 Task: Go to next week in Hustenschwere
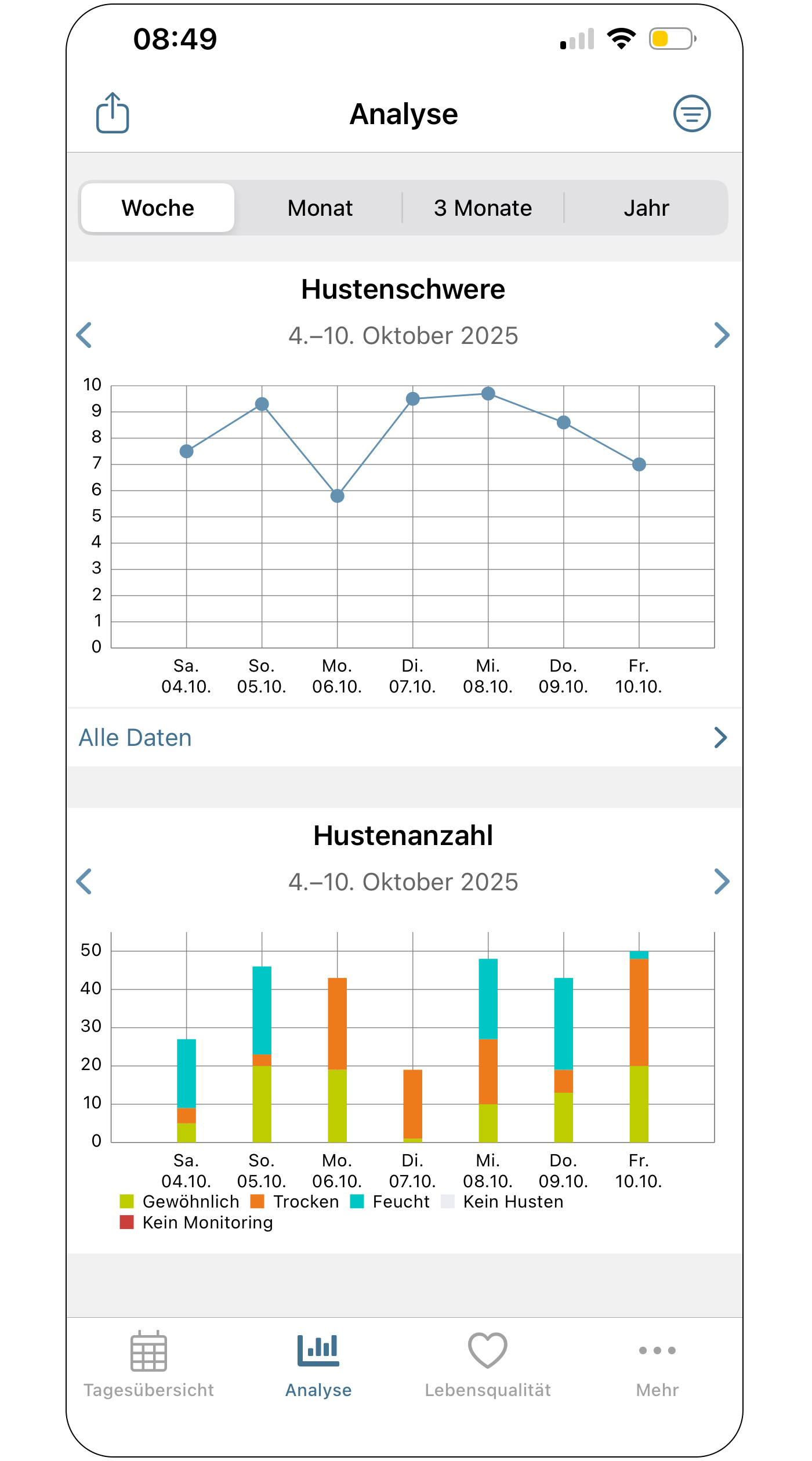[x=721, y=335]
